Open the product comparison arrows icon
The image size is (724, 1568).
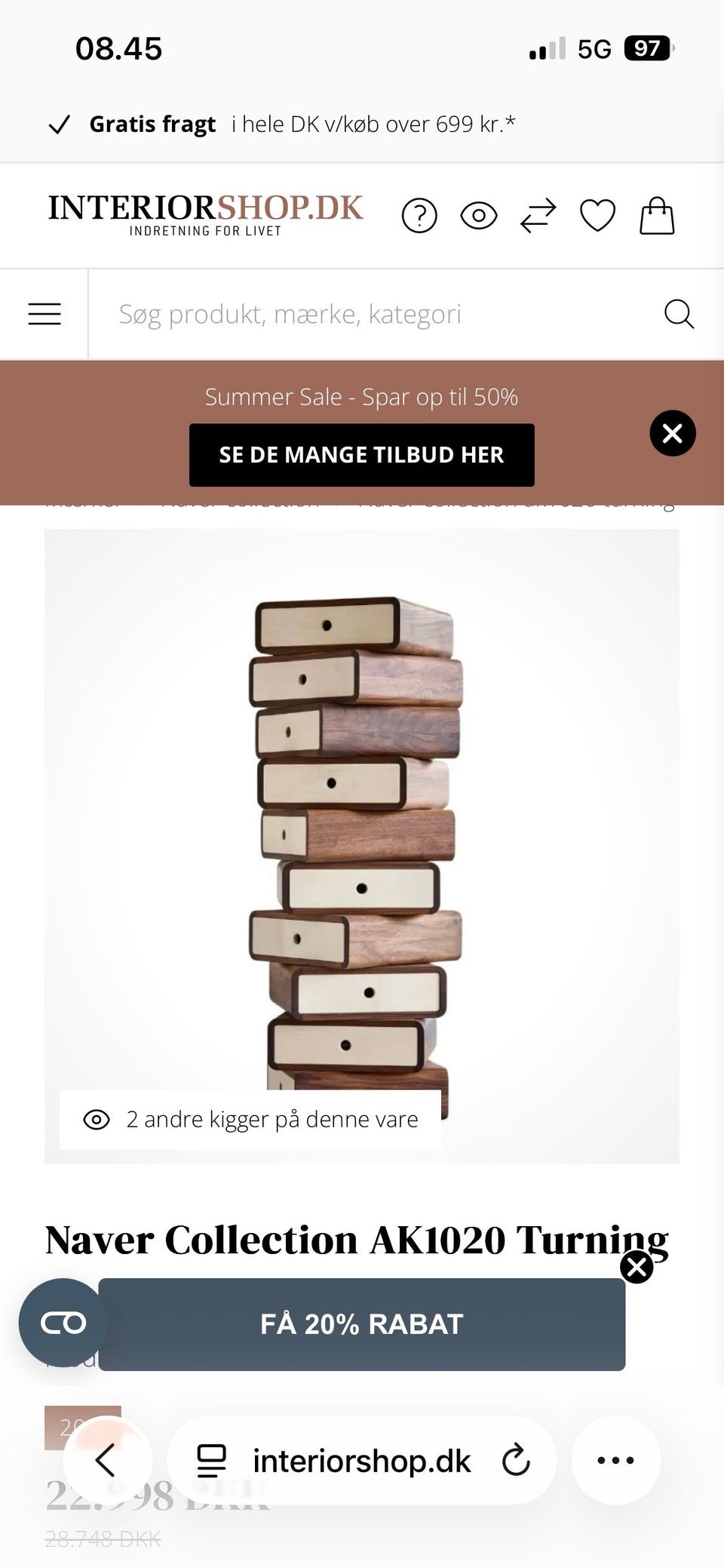[x=538, y=217]
